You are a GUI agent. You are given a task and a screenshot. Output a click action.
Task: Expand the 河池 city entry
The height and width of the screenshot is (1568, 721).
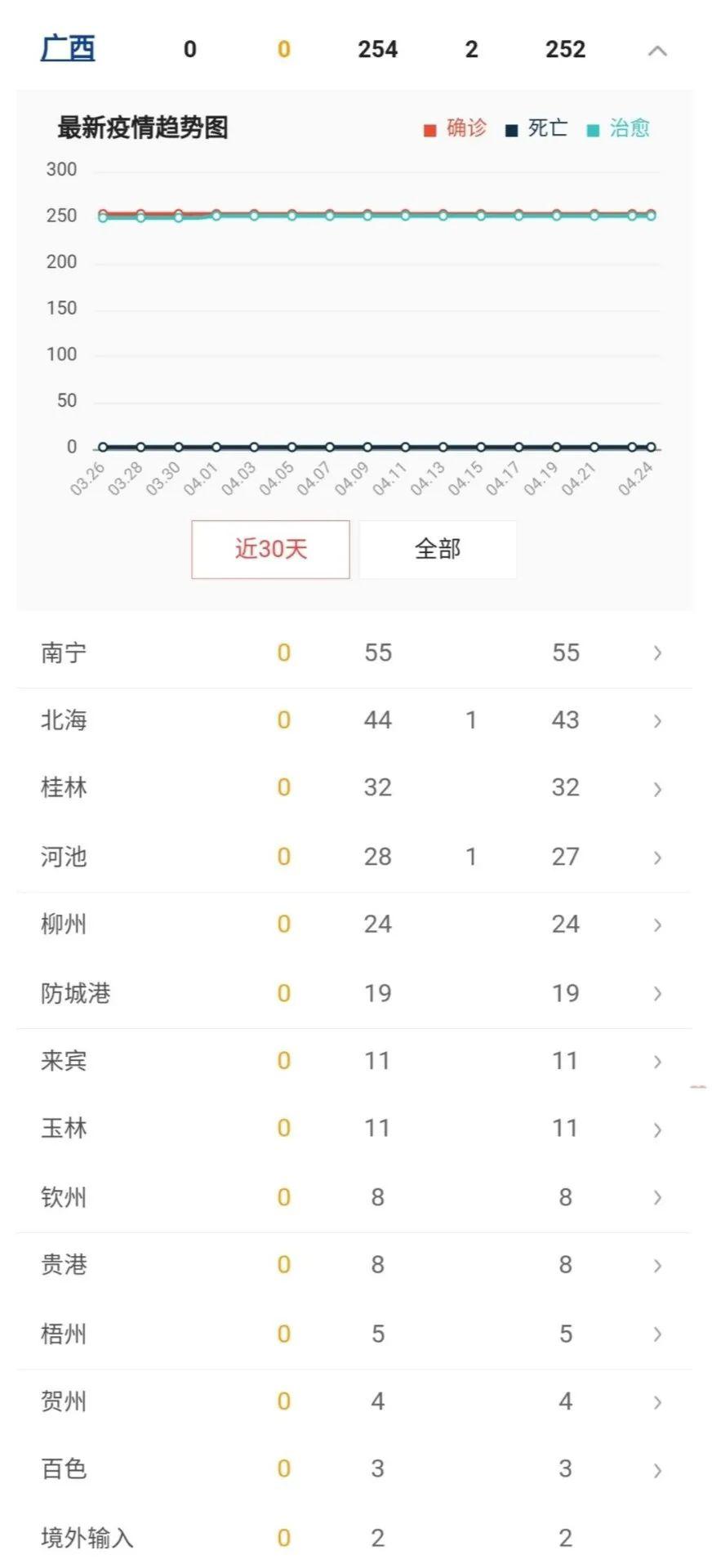tap(657, 857)
